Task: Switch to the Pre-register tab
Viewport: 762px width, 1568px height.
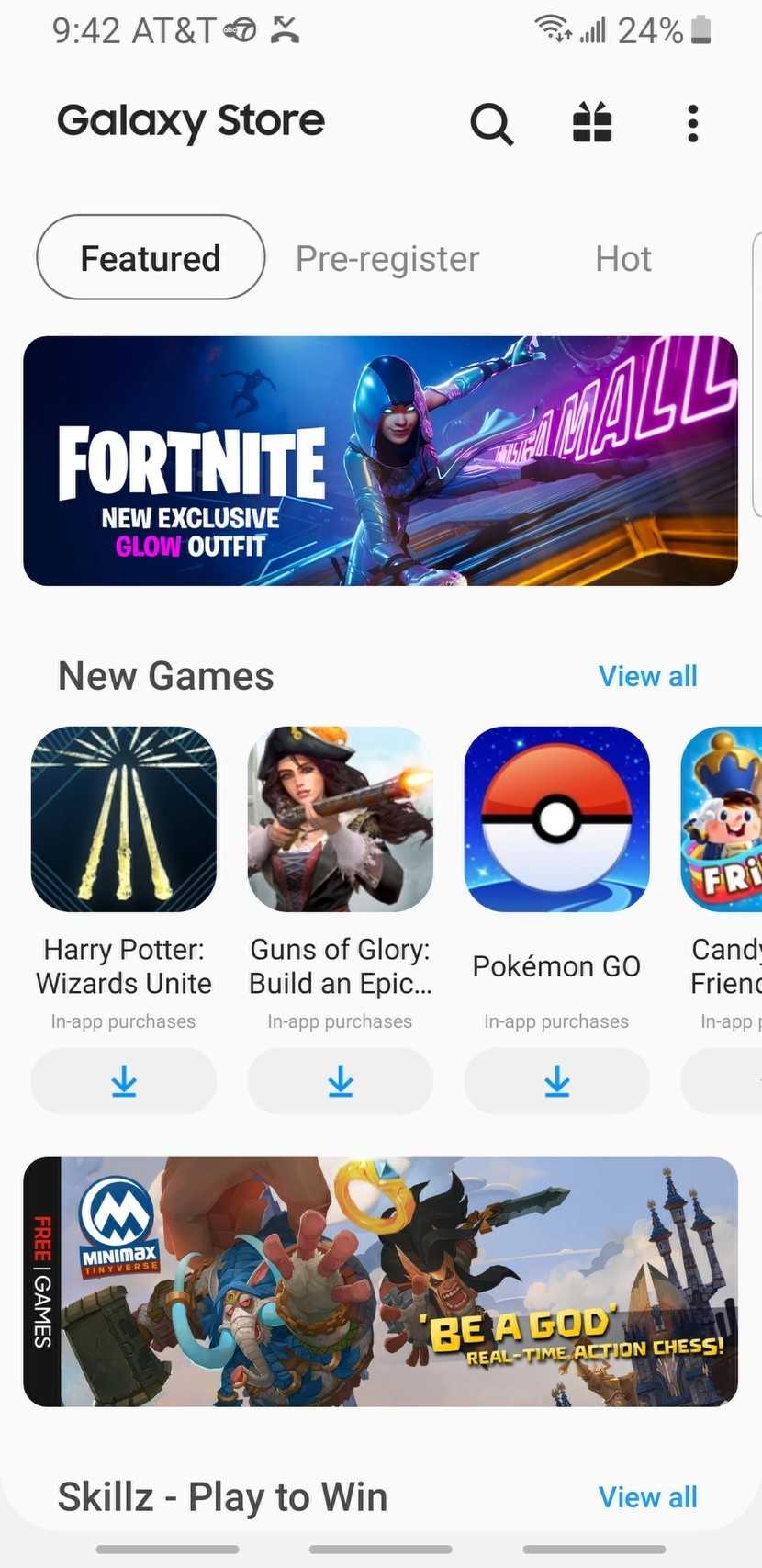Action: click(x=387, y=259)
